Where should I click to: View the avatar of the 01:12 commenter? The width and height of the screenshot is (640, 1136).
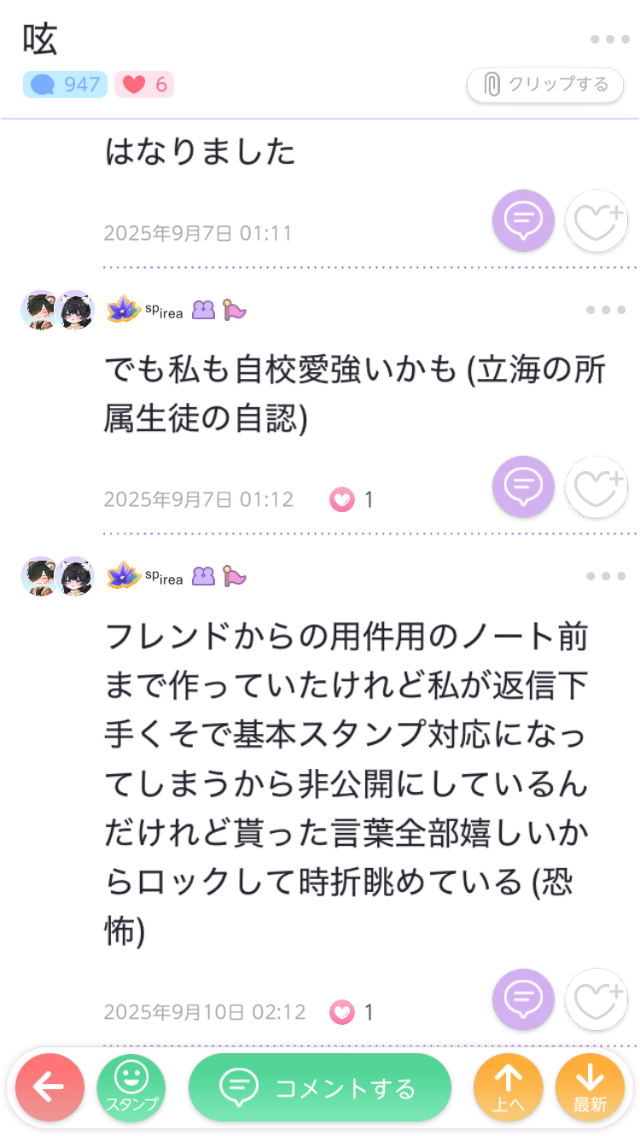(57, 310)
